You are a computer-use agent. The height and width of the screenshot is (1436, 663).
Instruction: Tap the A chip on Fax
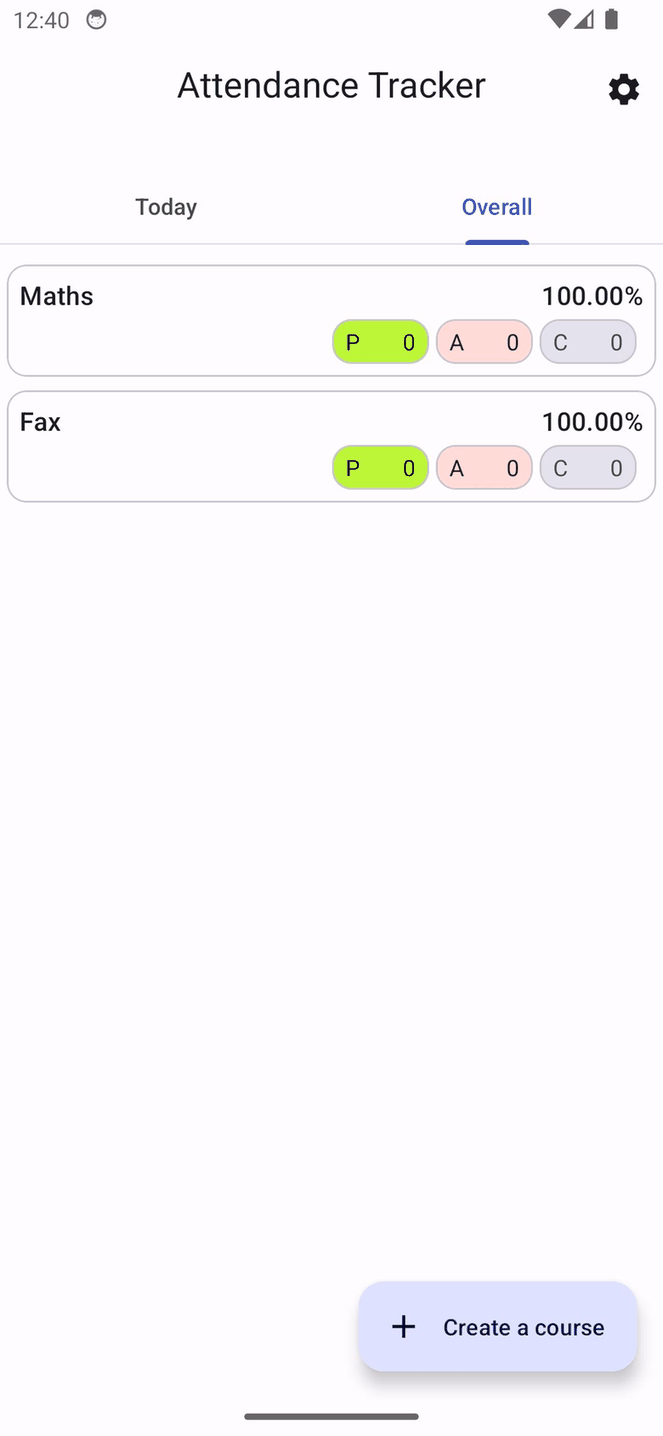[x=484, y=468]
